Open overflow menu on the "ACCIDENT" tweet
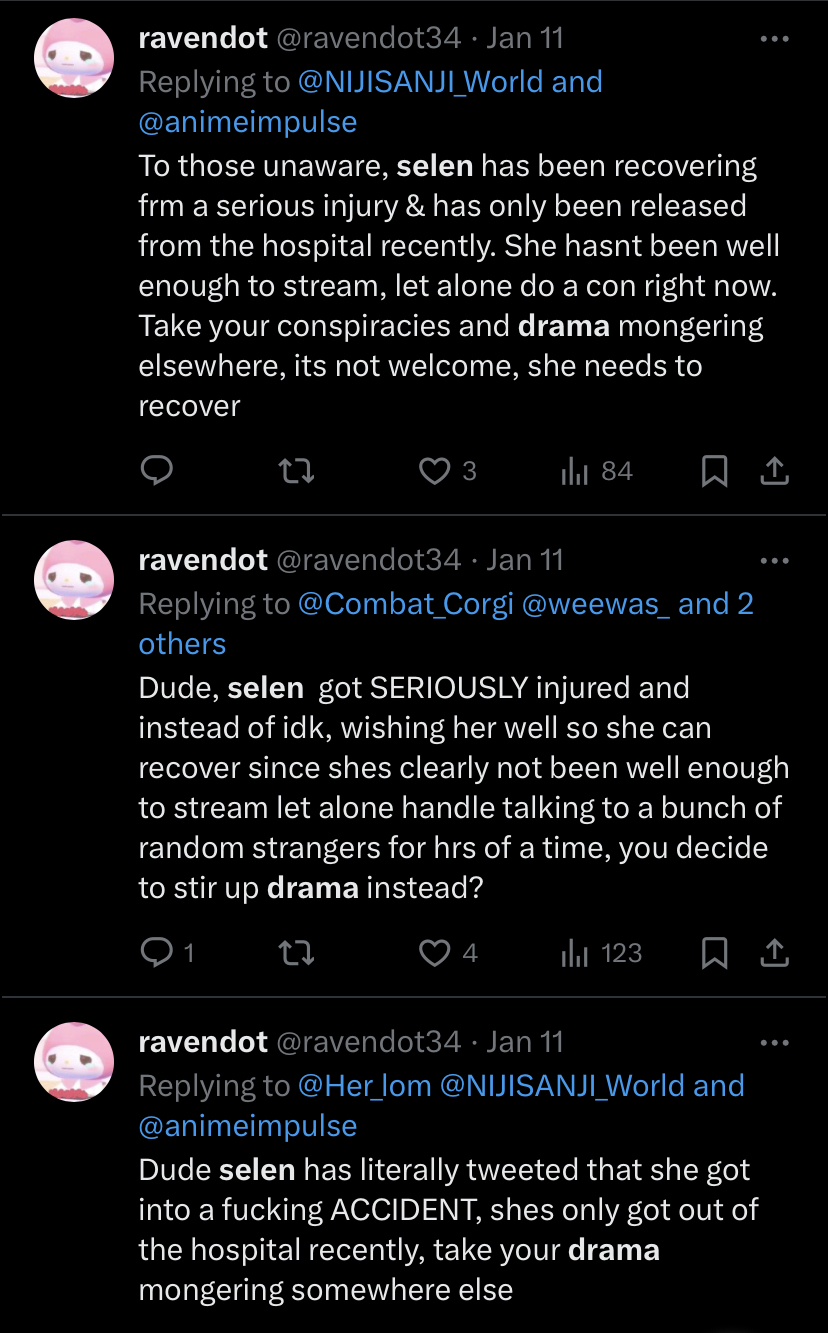 pyautogui.click(x=775, y=1043)
